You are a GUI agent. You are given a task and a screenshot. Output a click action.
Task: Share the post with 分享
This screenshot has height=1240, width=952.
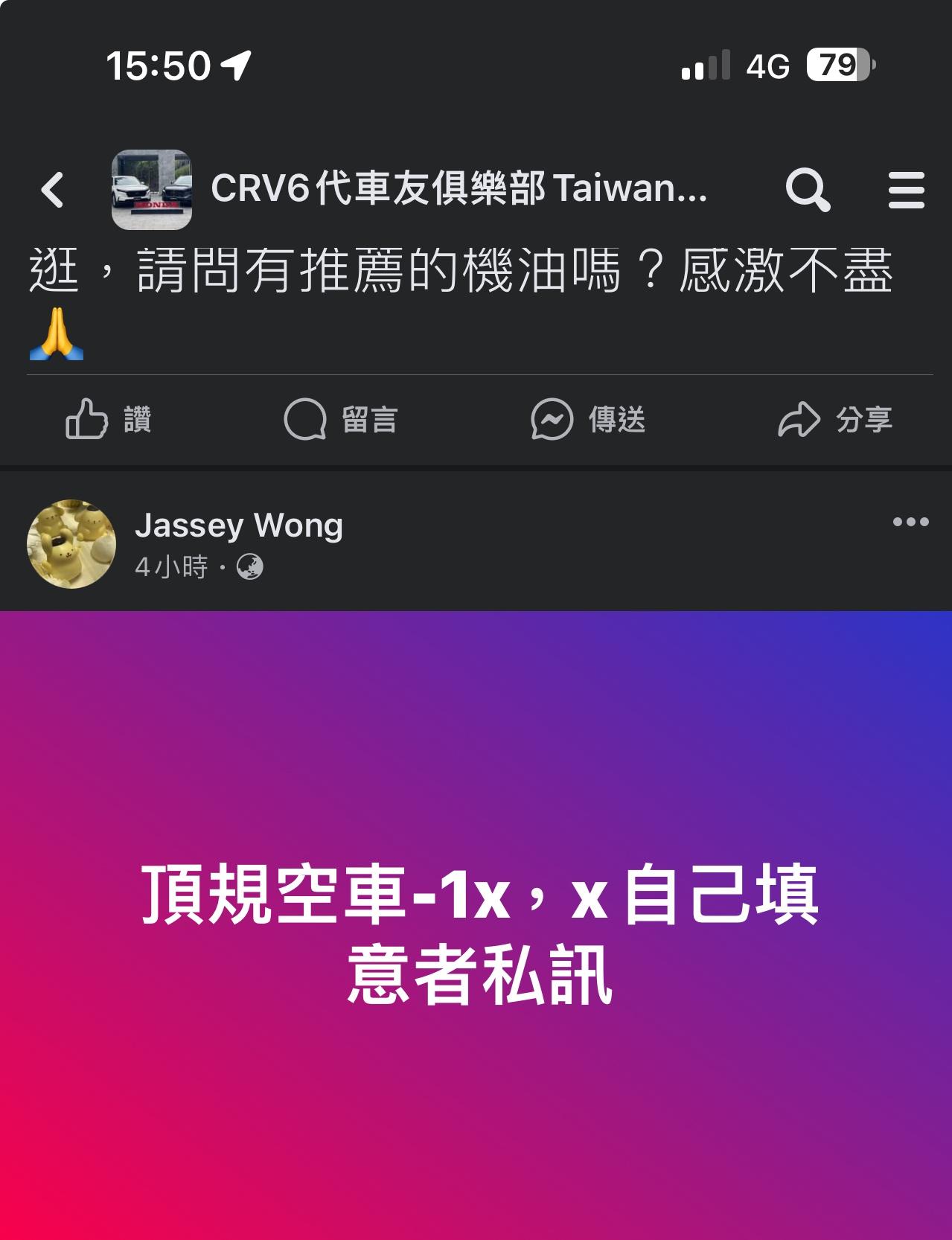[834, 419]
